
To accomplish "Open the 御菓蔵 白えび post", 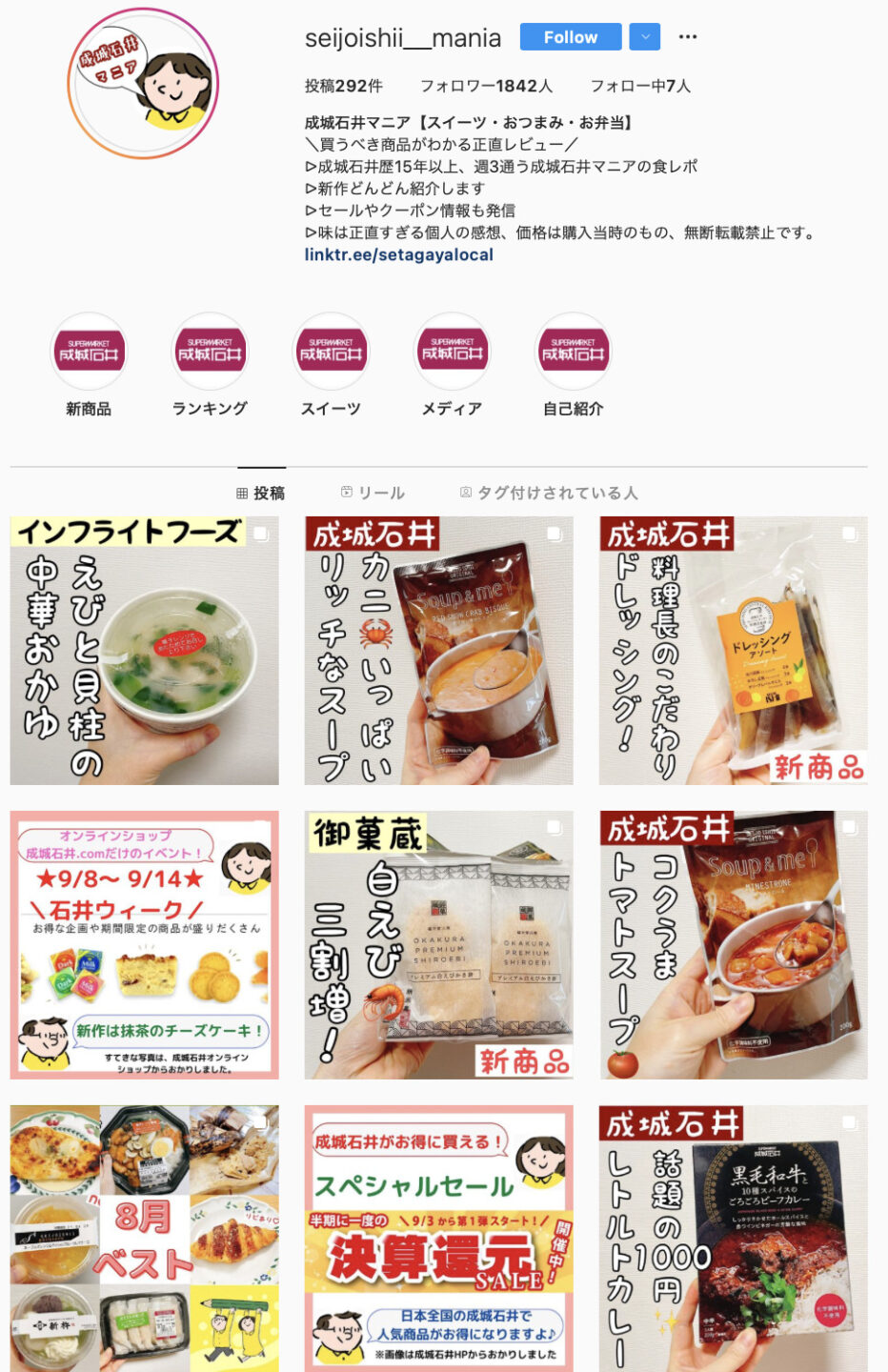I will click(x=438, y=945).
